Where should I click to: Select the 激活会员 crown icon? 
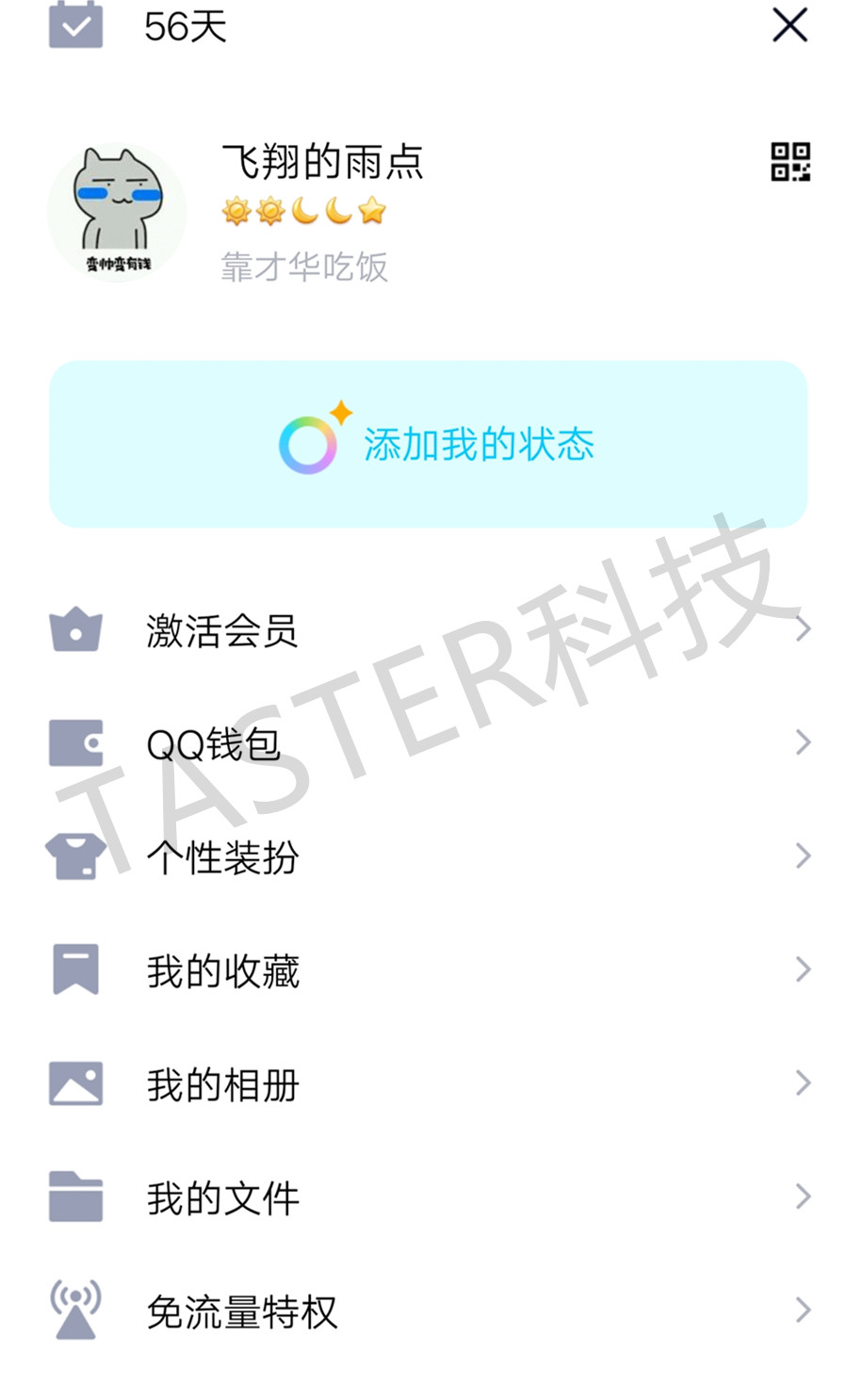pyautogui.click(x=75, y=629)
